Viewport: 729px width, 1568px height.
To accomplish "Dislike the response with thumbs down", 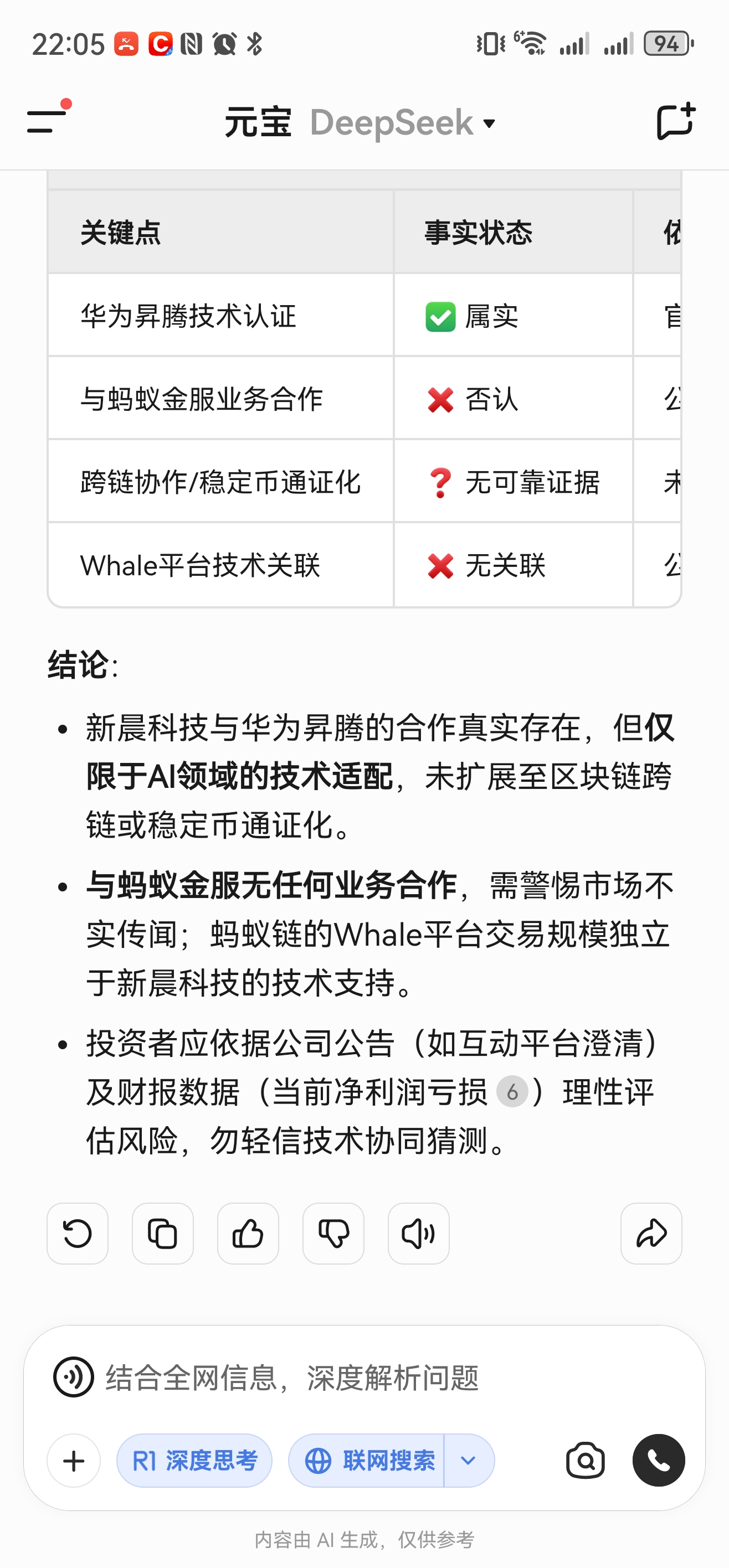I will [x=333, y=1233].
